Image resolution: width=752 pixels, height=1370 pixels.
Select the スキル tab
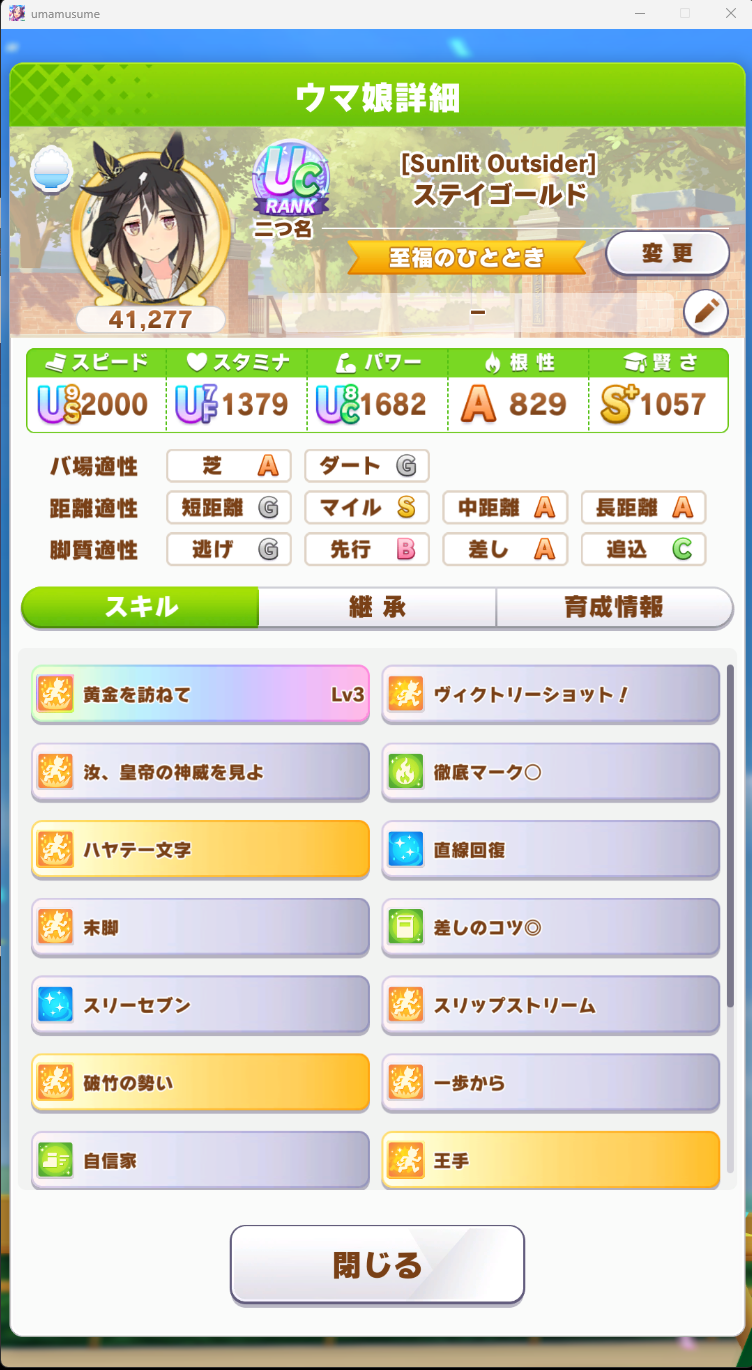click(x=140, y=607)
